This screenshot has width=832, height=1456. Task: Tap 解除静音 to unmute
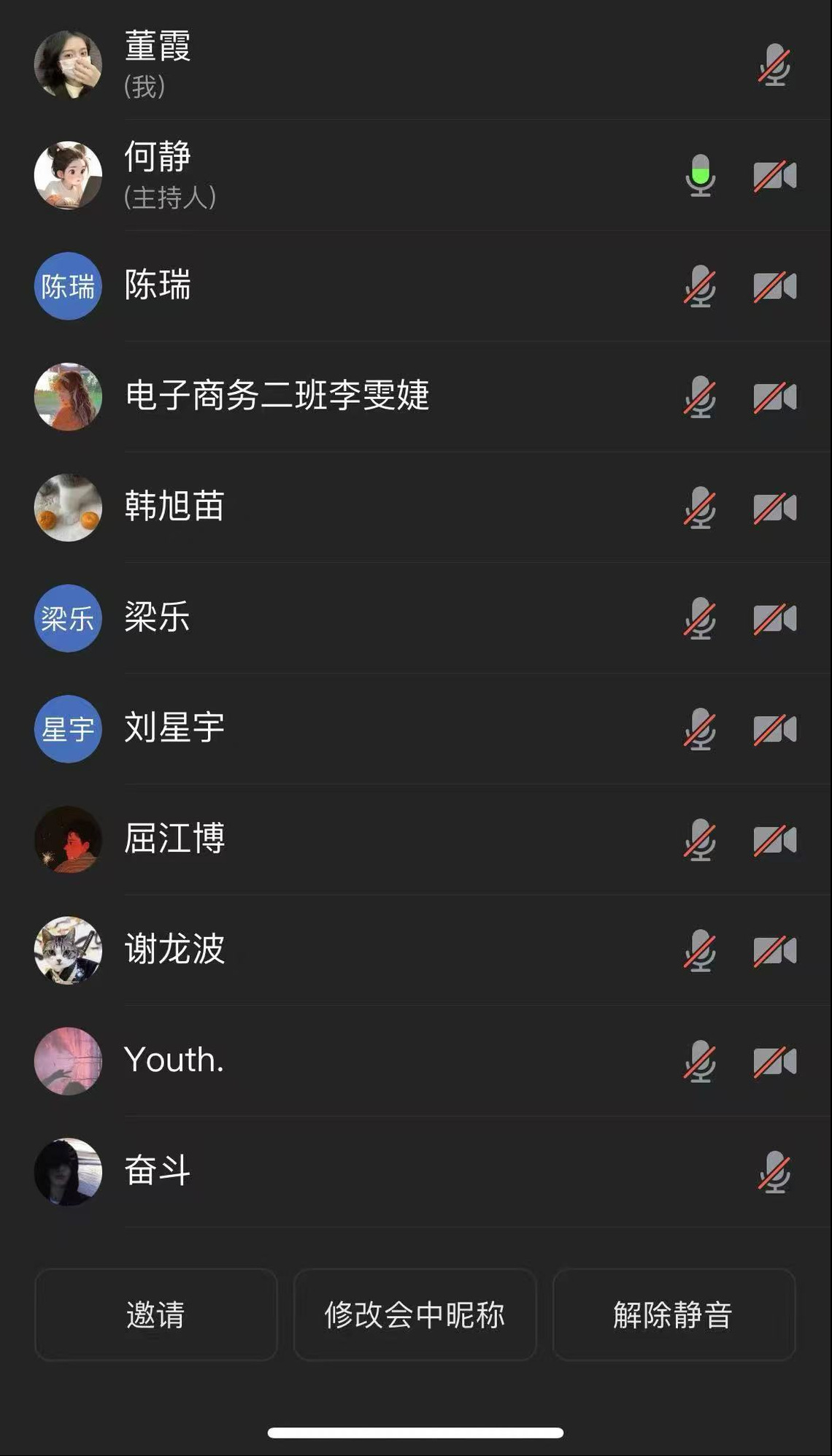click(673, 1314)
